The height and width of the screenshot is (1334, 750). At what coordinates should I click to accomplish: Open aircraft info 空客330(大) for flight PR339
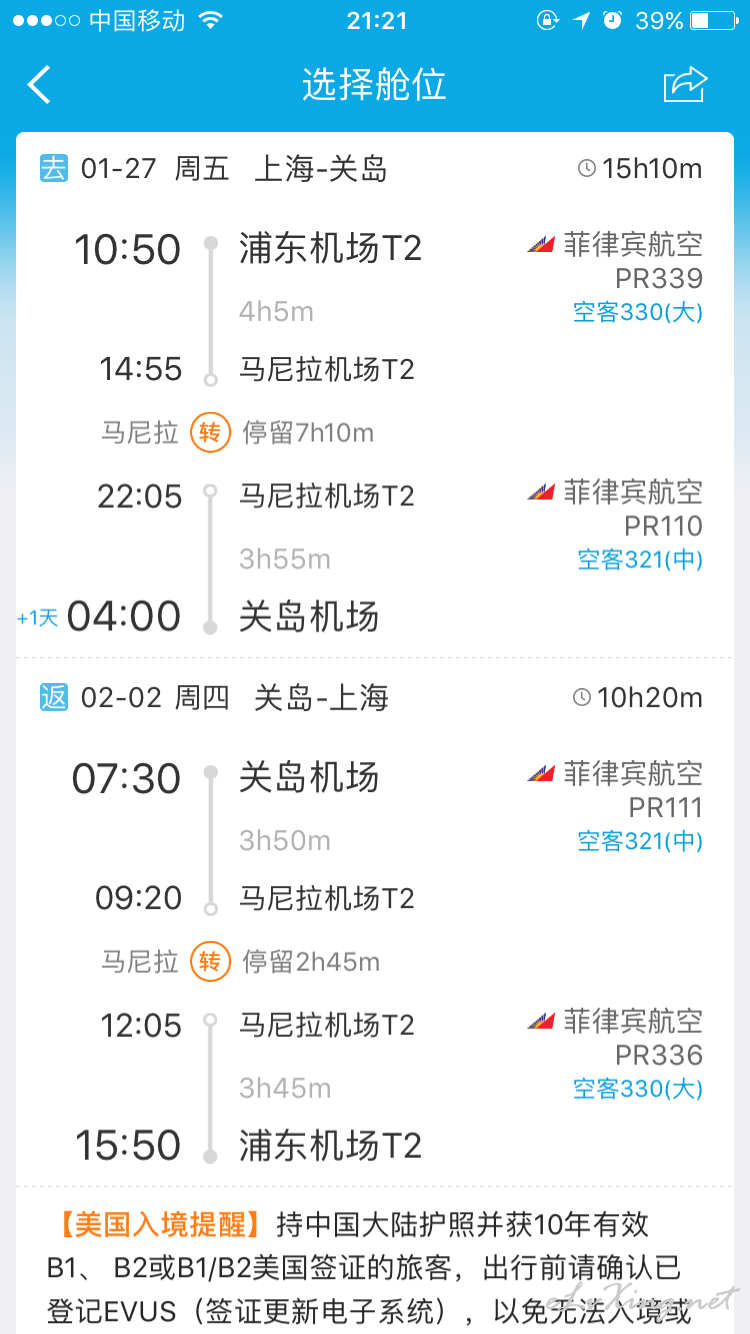[638, 312]
